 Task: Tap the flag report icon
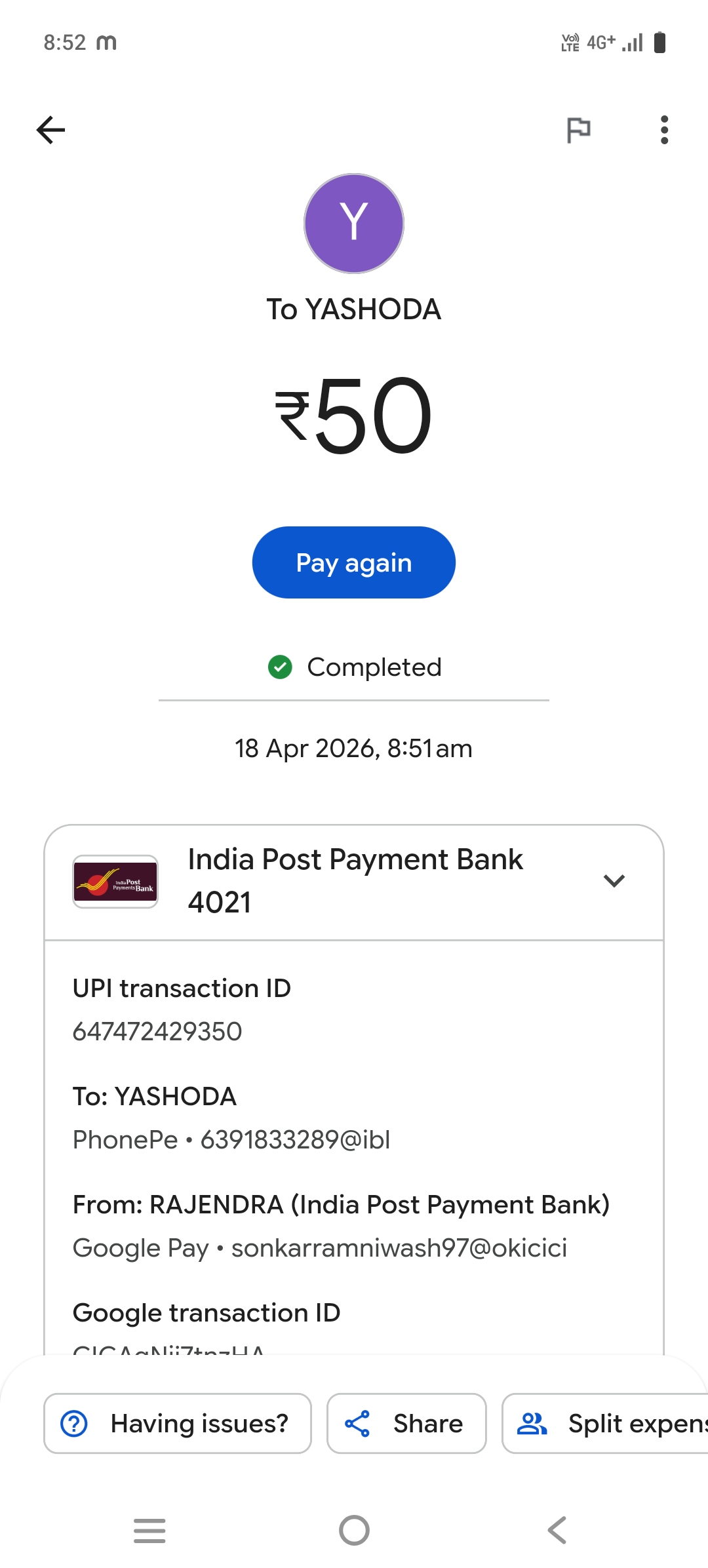578,130
